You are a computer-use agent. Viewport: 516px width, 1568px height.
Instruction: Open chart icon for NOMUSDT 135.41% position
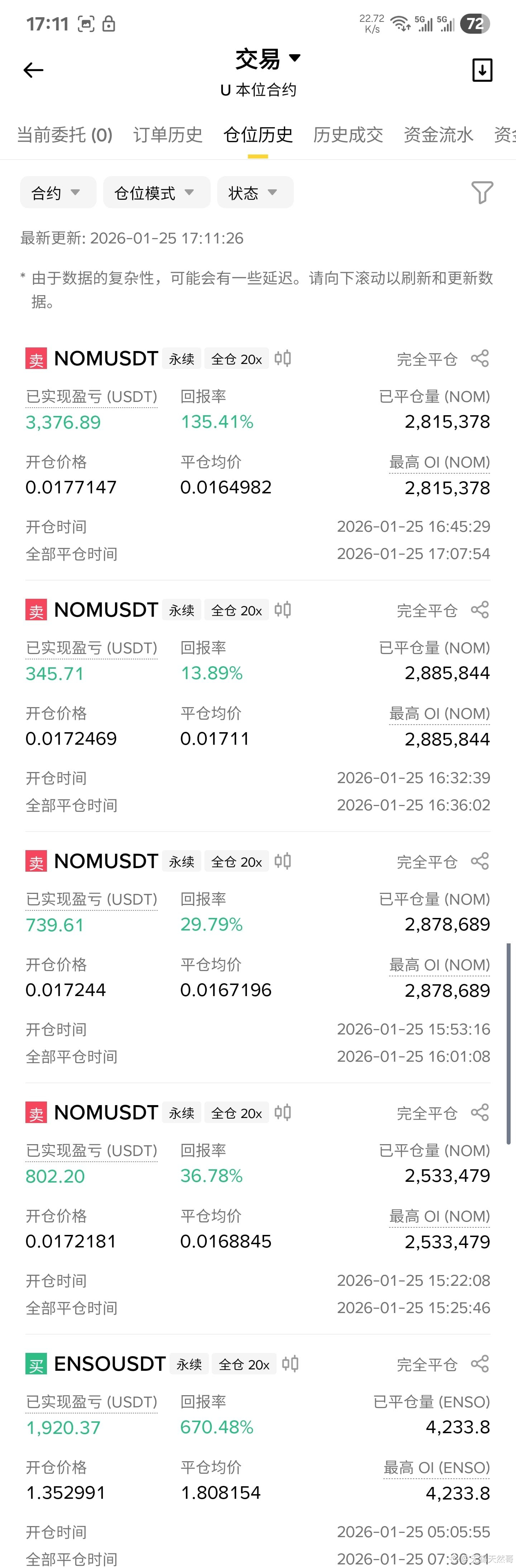282,359
